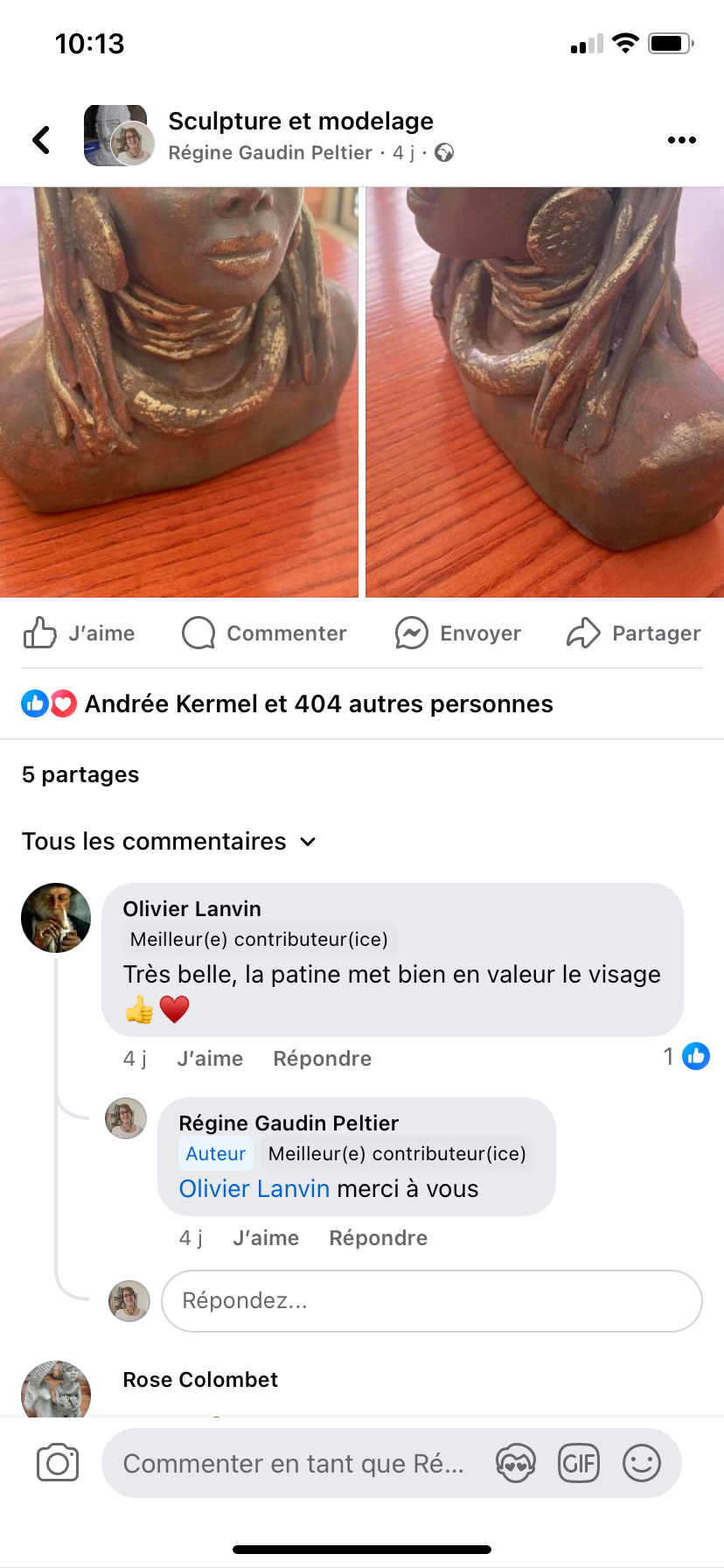
Task: Like Régine Gaudin Peltier's reply
Action: click(266, 1238)
